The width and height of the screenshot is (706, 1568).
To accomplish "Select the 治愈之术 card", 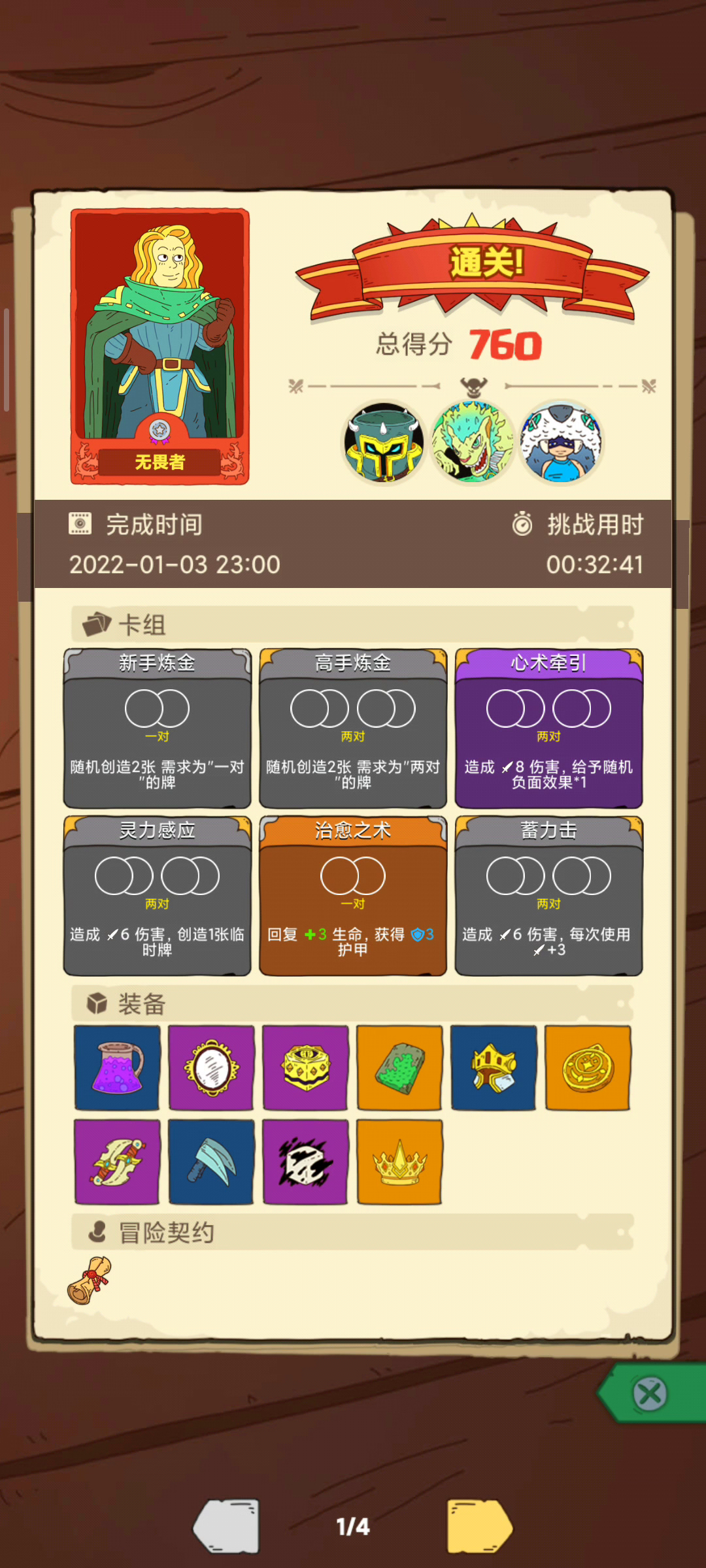I will (x=353, y=896).
